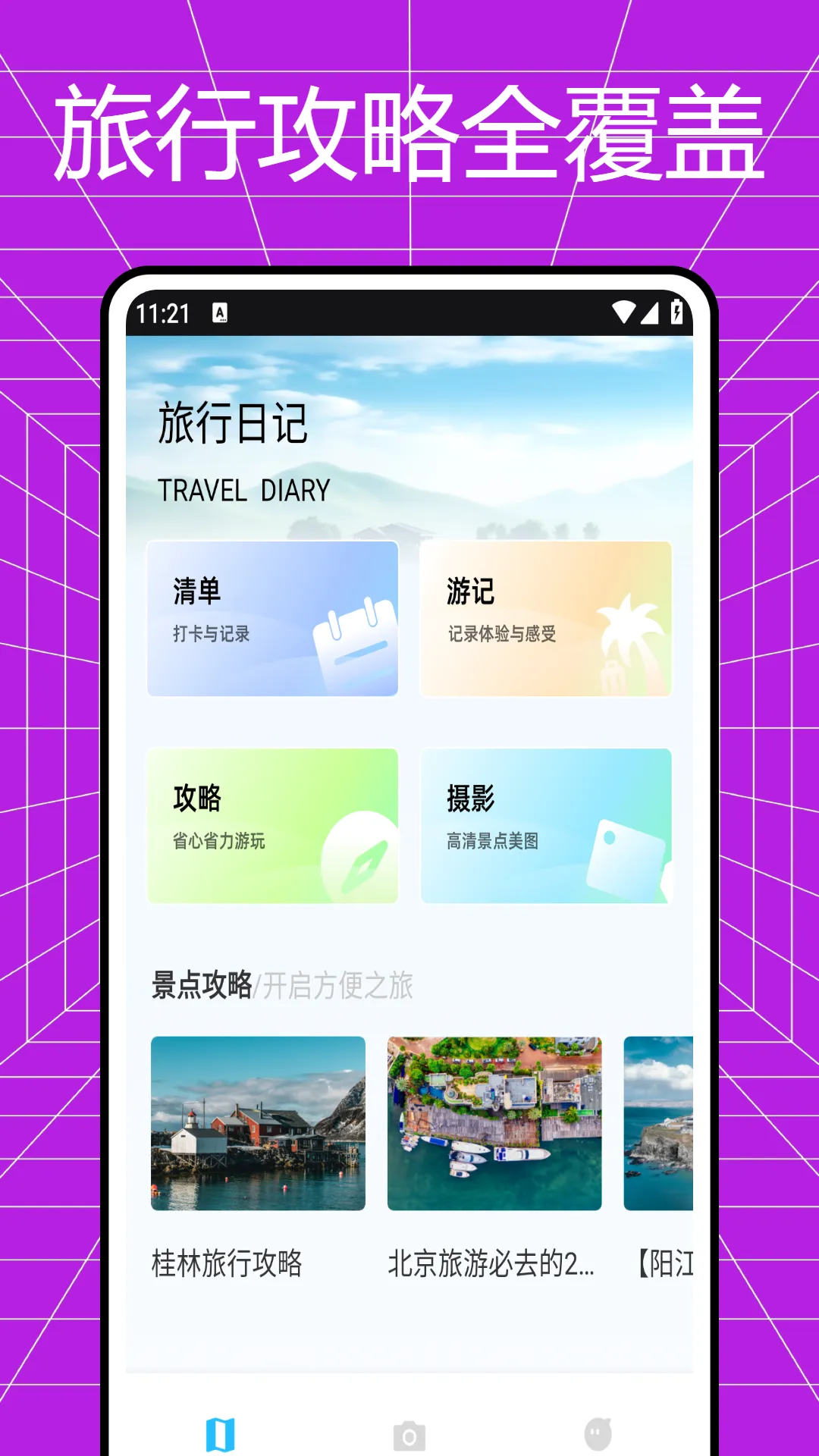This screenshot has height=1456, width=819.
Task: Select the map tab in bottom navigation
Action: pos(220,1431)
